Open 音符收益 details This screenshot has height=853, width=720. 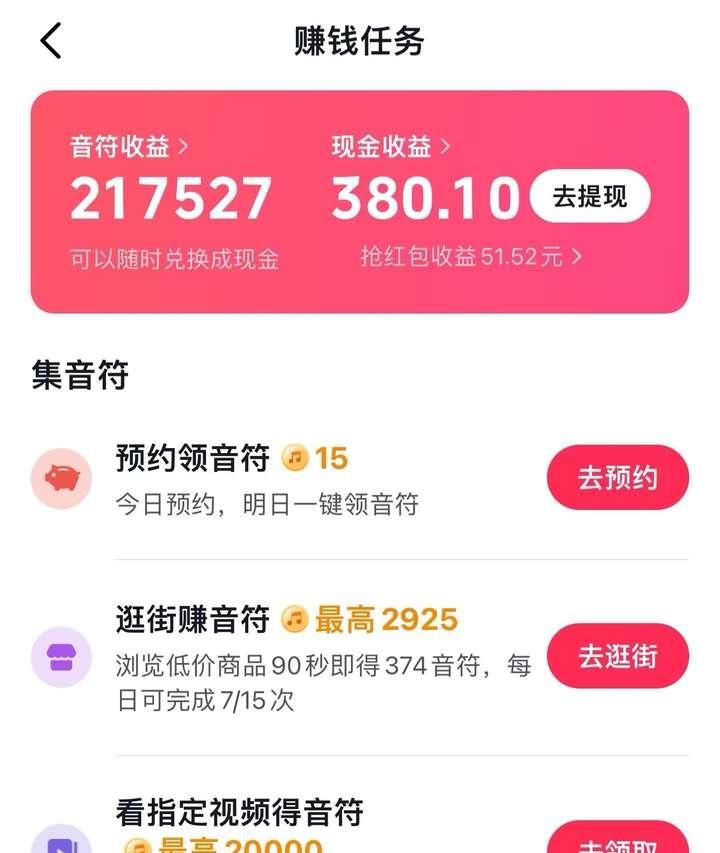pyautogui.click(x=129, y=147)
